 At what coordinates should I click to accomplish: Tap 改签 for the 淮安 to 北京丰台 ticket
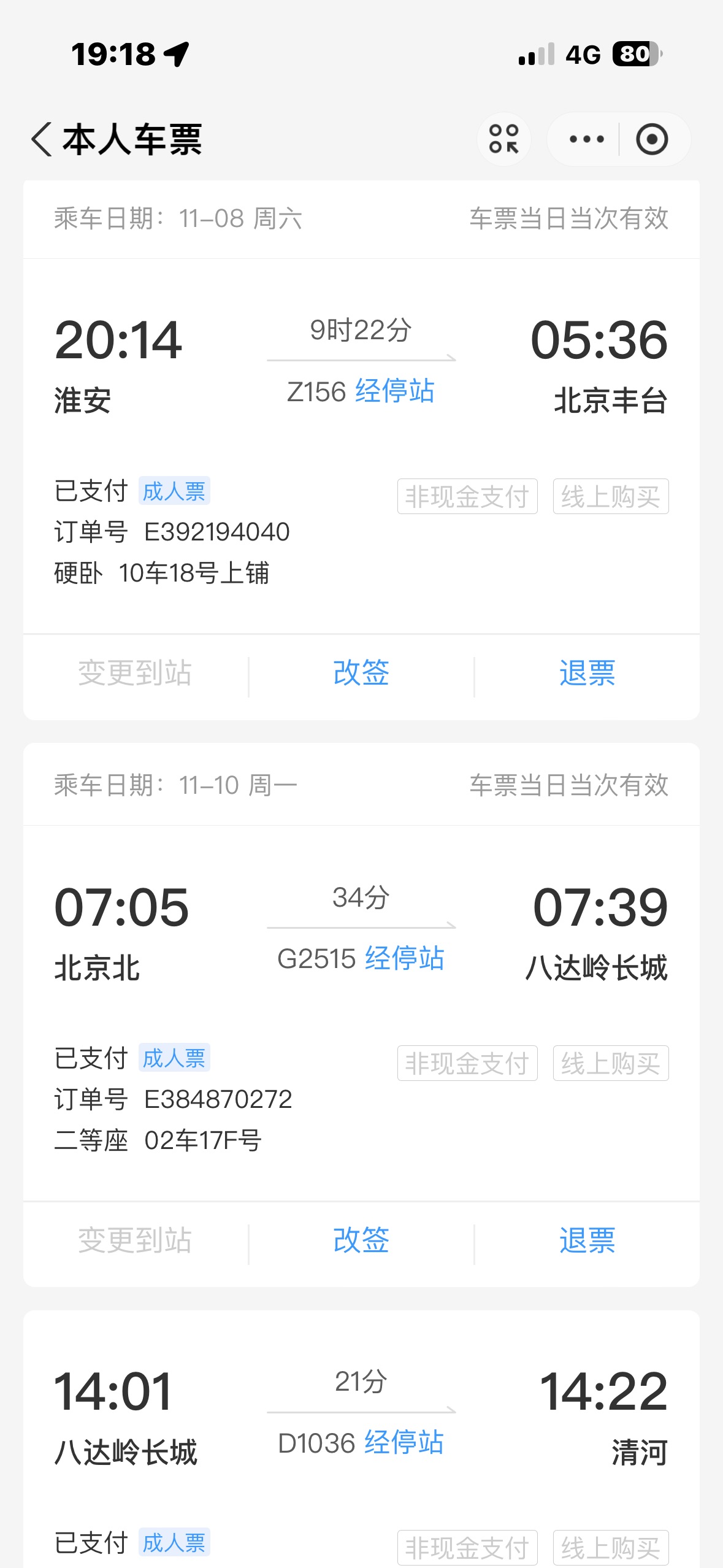(x=361, y=673)
